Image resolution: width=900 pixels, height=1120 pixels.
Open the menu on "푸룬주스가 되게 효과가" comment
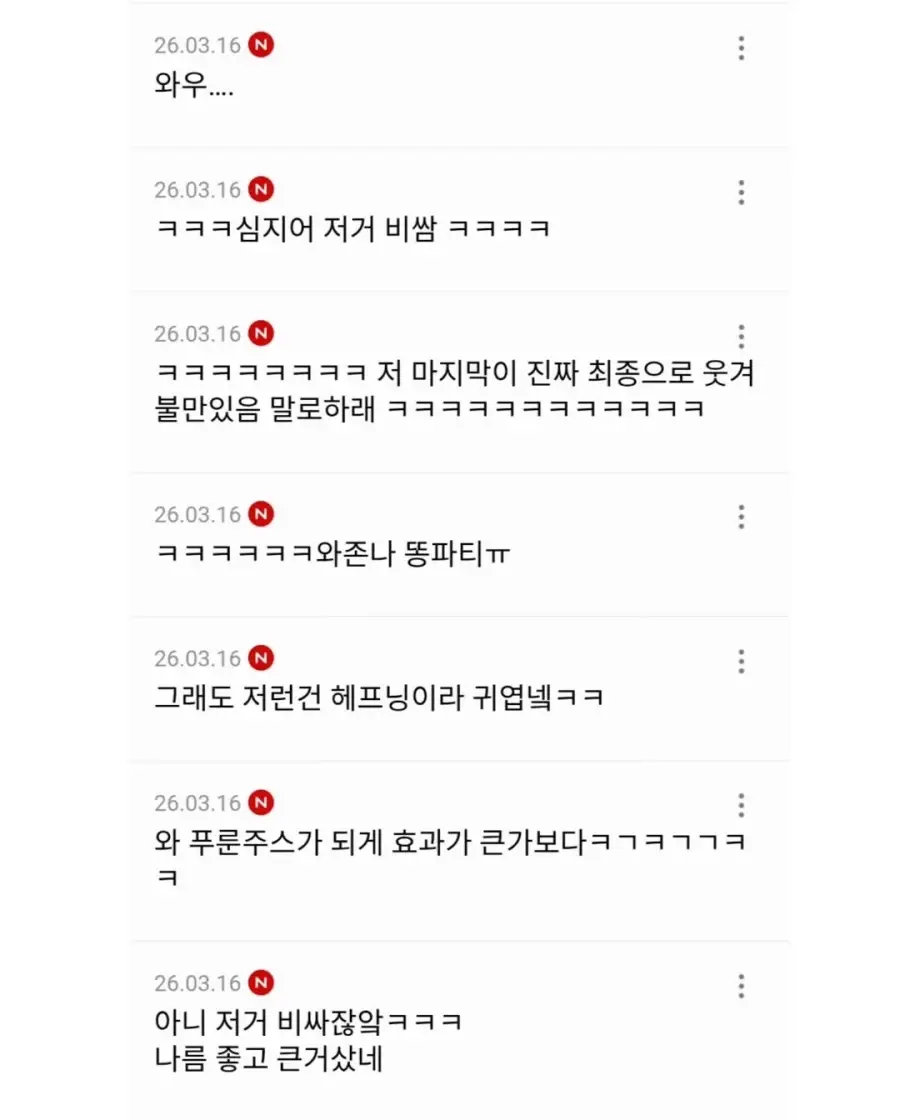(741, 805)
